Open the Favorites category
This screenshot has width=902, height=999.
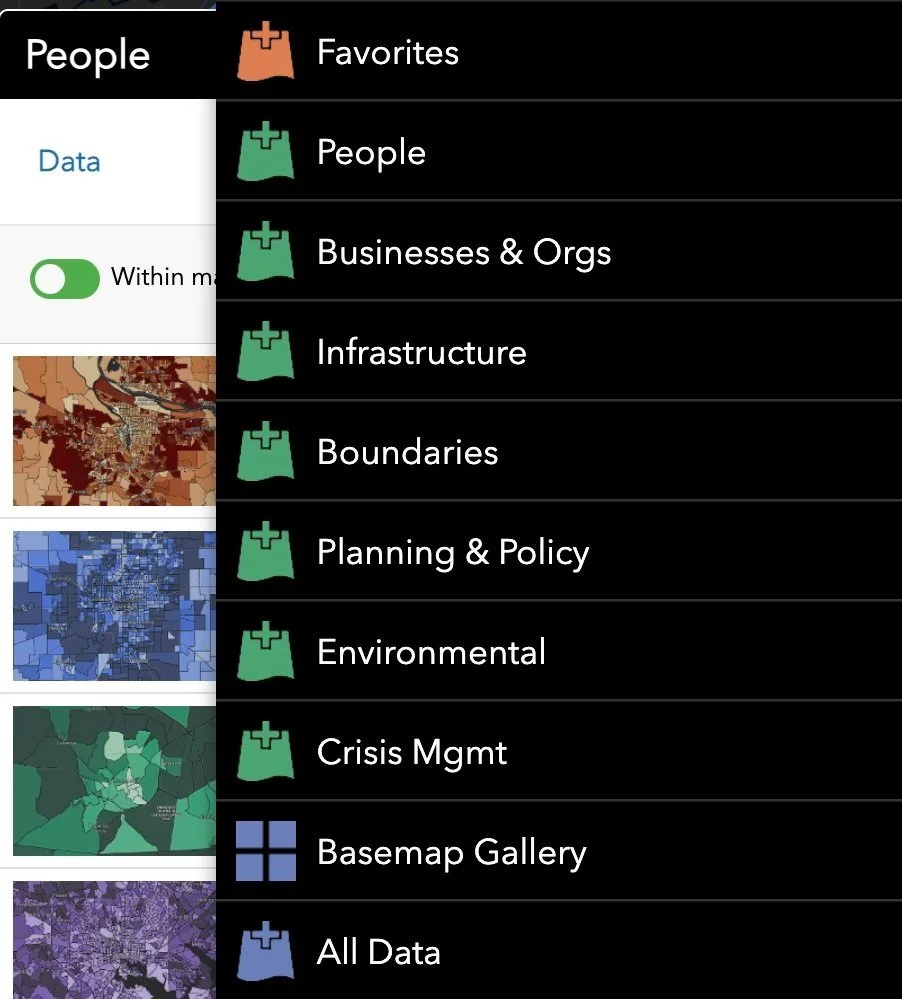(x=388, y=52)
